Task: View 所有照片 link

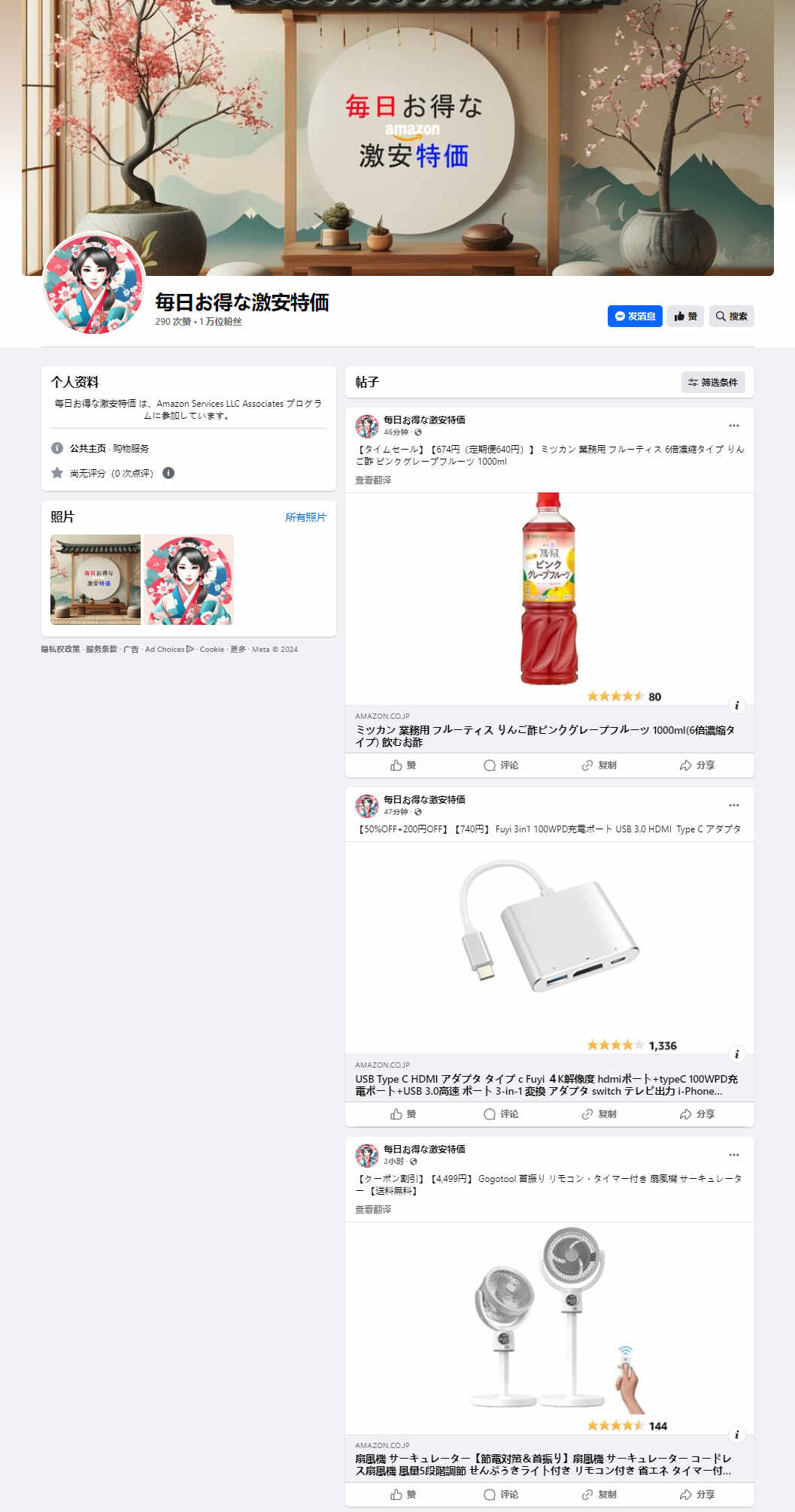Action: (305, 517)
